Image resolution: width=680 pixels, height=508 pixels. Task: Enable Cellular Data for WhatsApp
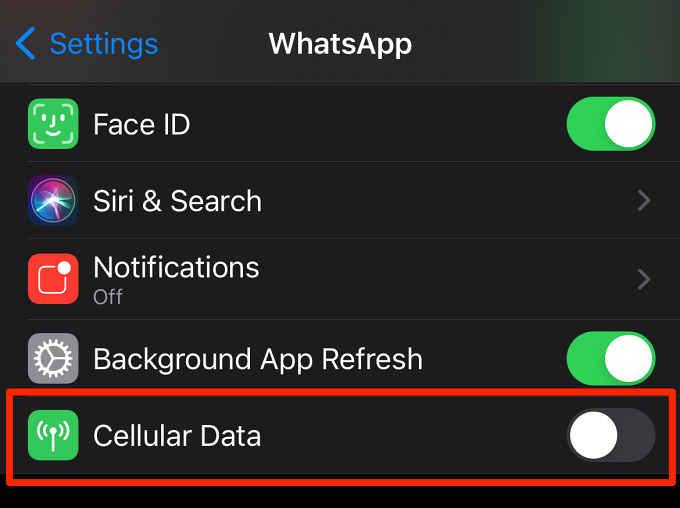610,437
